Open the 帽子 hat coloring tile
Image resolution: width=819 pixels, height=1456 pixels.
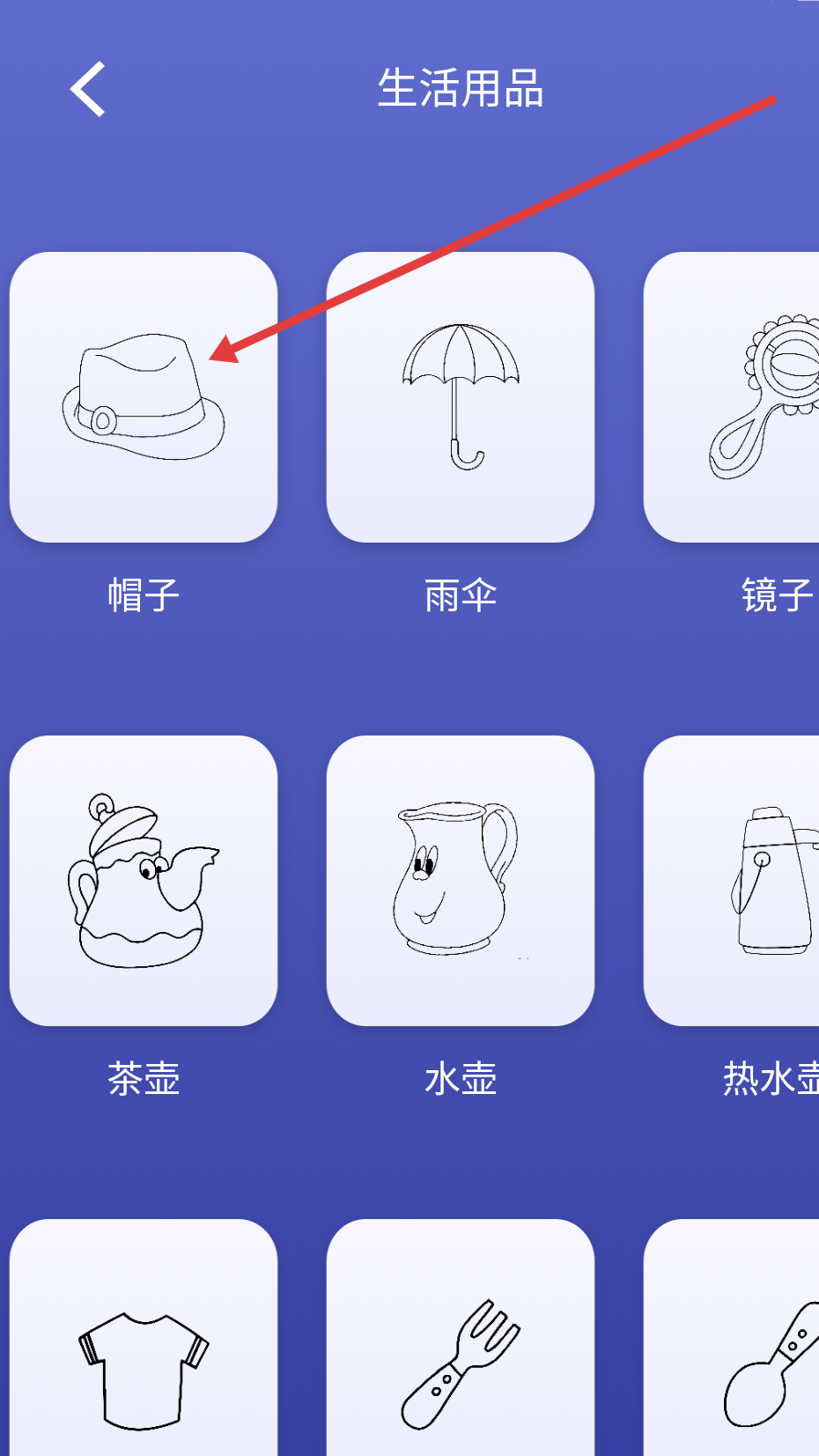144,397
